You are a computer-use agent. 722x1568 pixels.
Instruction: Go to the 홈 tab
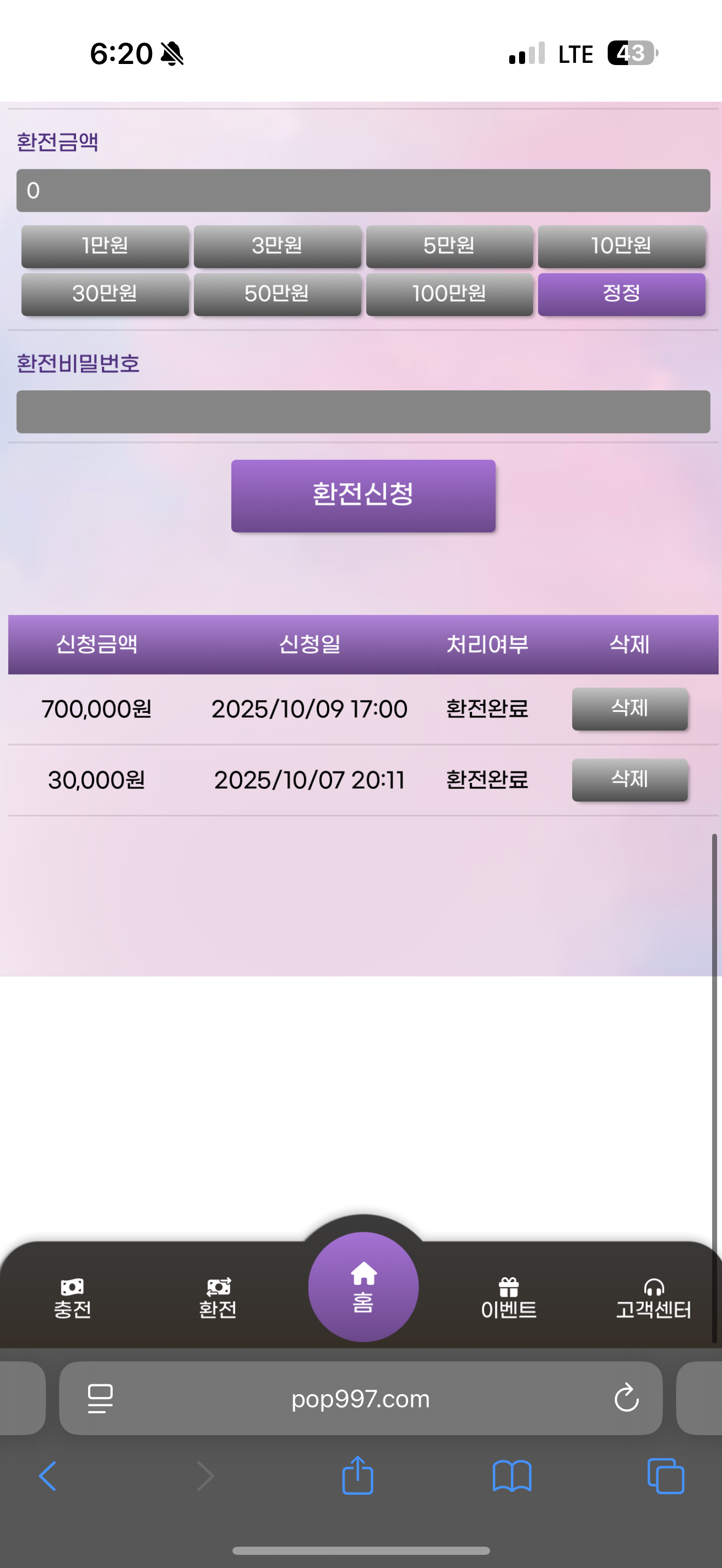click(363, 1287)
